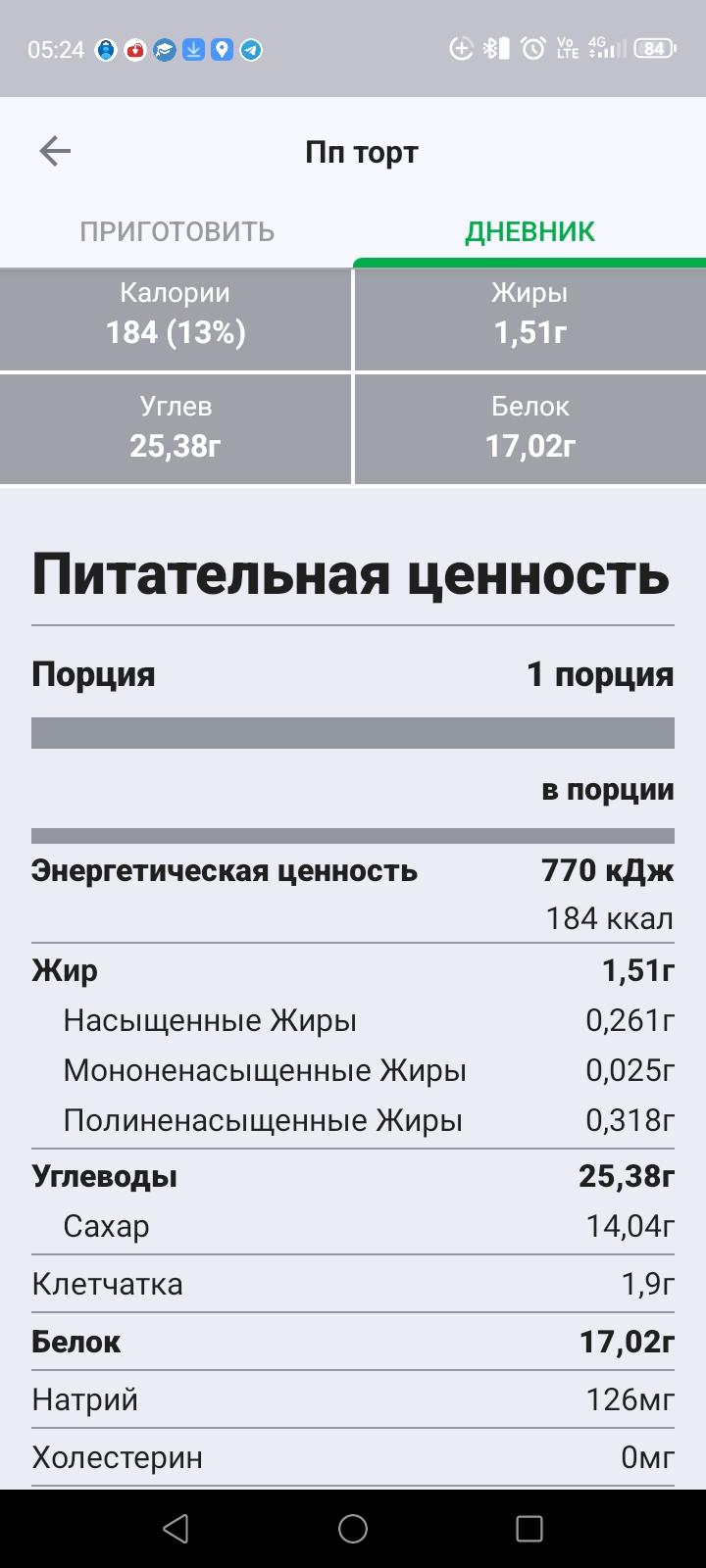Select the ДНЕВНИК tab
The width and height of the screenshot is (706, 1568).
click(x=529, y=232)
